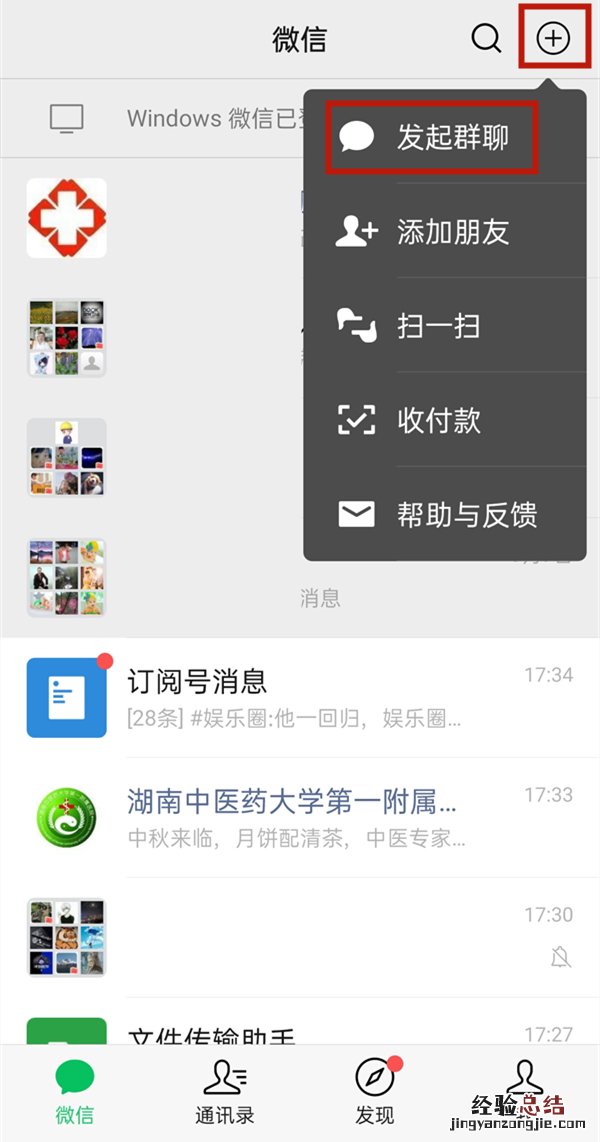
Task: Tap the plus icon at top right
Action: tap(553, 39)
